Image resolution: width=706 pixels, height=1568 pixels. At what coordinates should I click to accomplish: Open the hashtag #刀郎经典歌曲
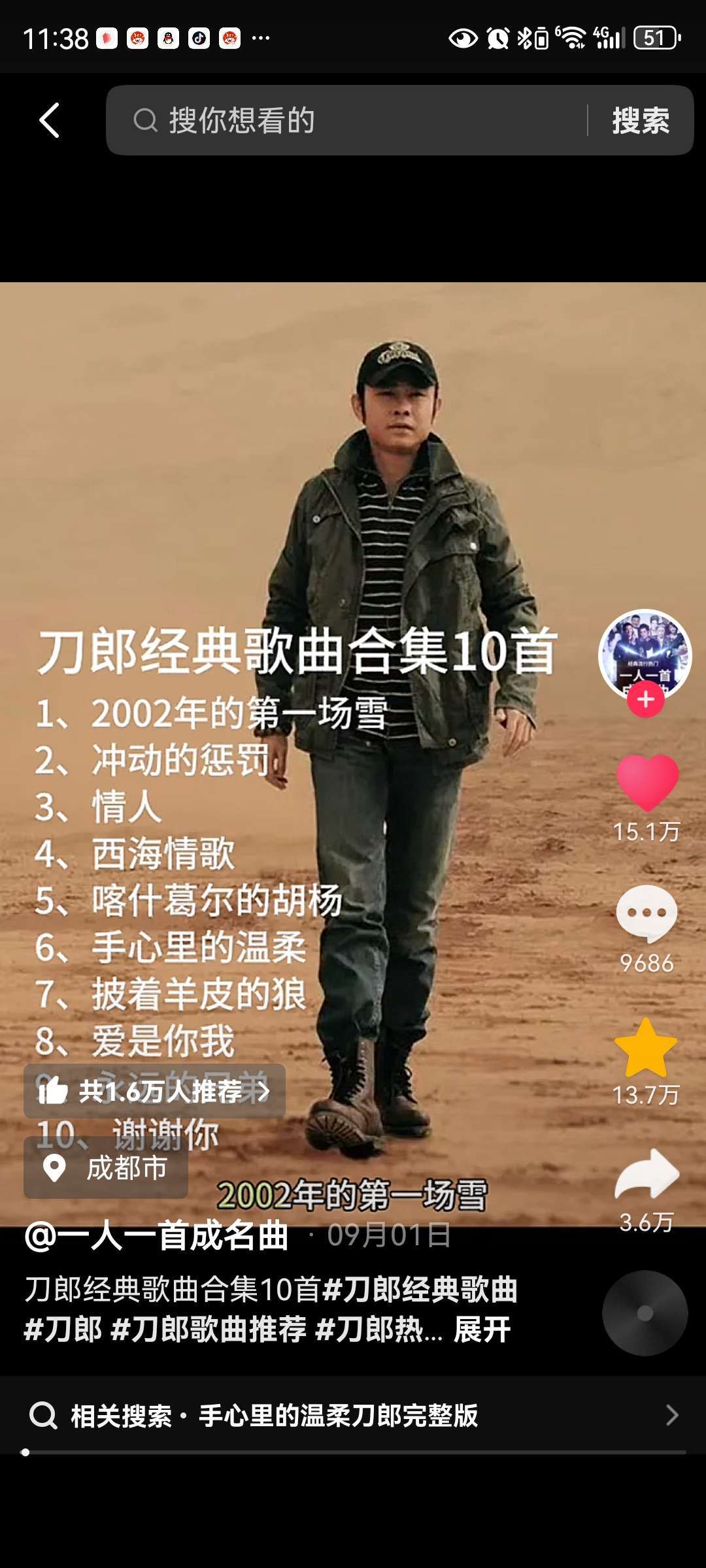pos(420,1290)
